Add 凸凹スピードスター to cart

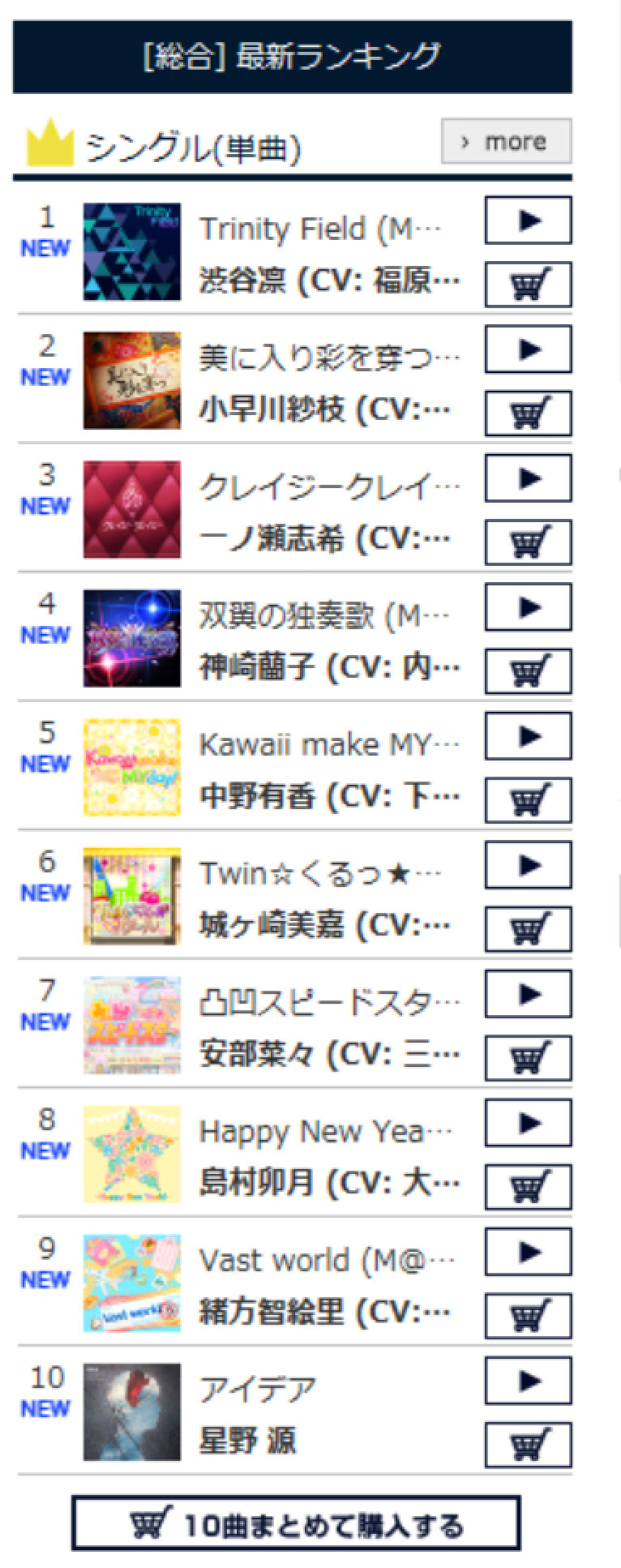pyautogui.click(x=528, y=1058)
